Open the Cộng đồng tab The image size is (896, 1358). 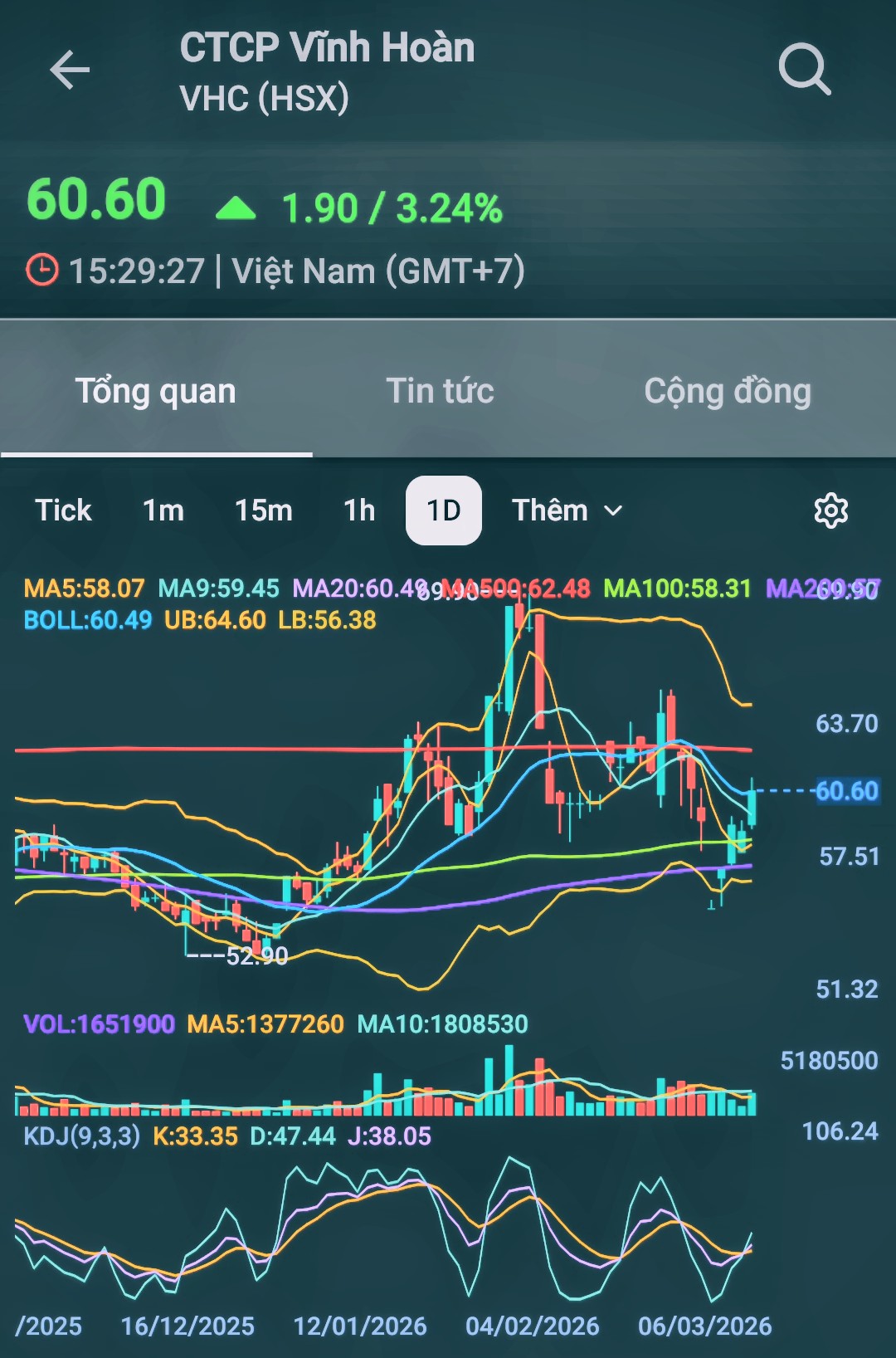(x=728, y=391)
